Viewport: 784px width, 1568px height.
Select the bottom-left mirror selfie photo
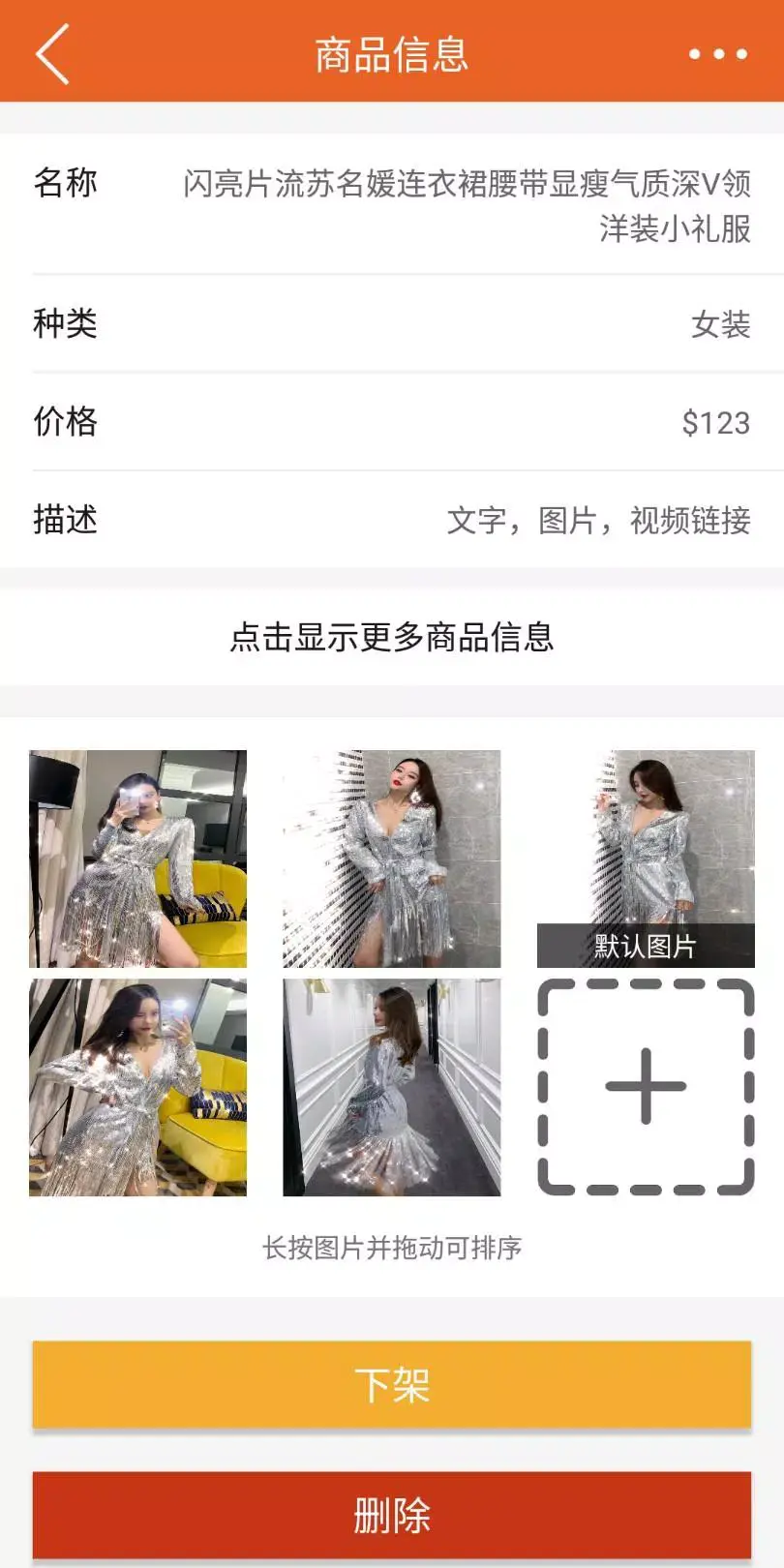coord(136,1086)
